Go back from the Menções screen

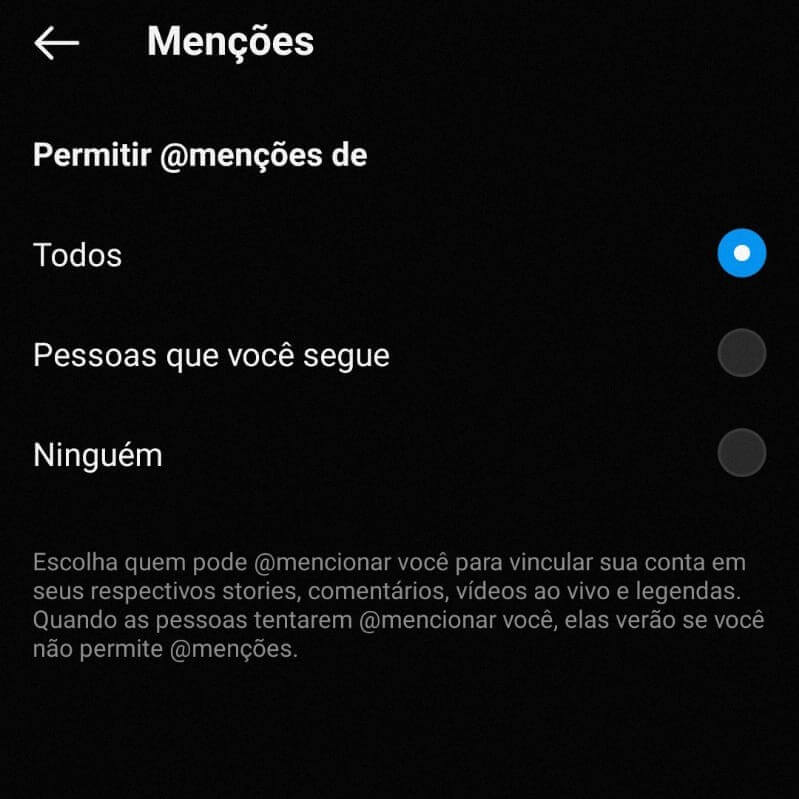[56, 42]
